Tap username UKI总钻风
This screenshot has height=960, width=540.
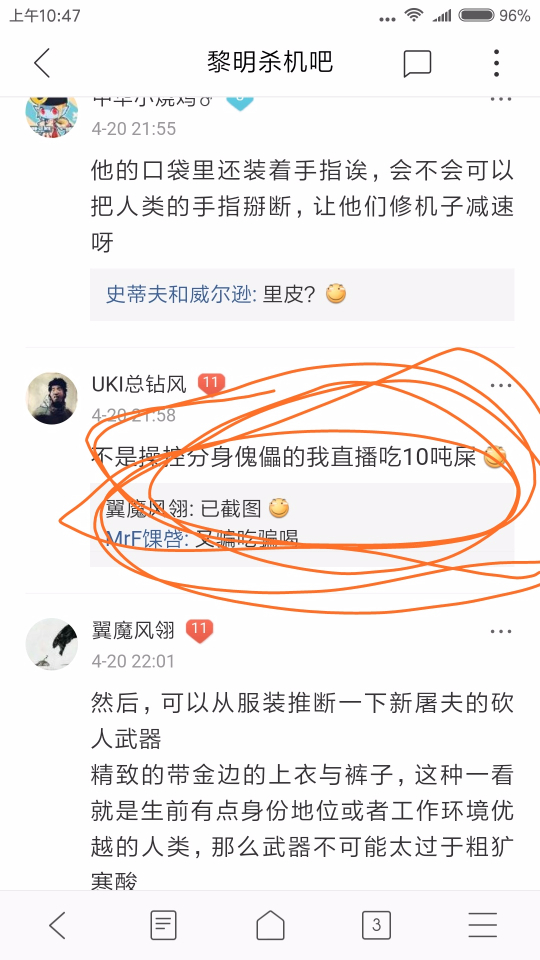(138, 384)
